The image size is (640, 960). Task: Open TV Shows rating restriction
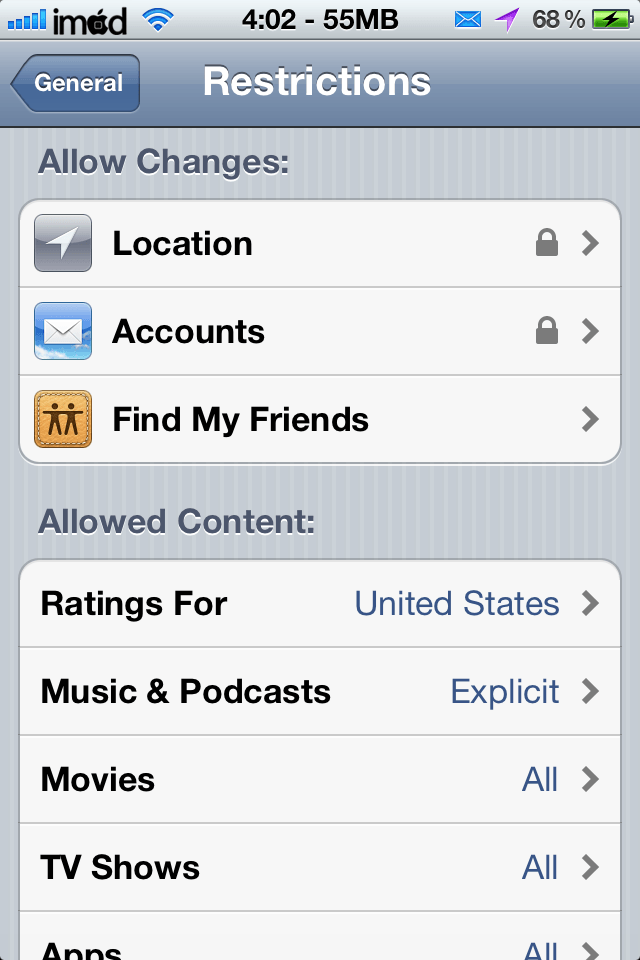point(320,868)
